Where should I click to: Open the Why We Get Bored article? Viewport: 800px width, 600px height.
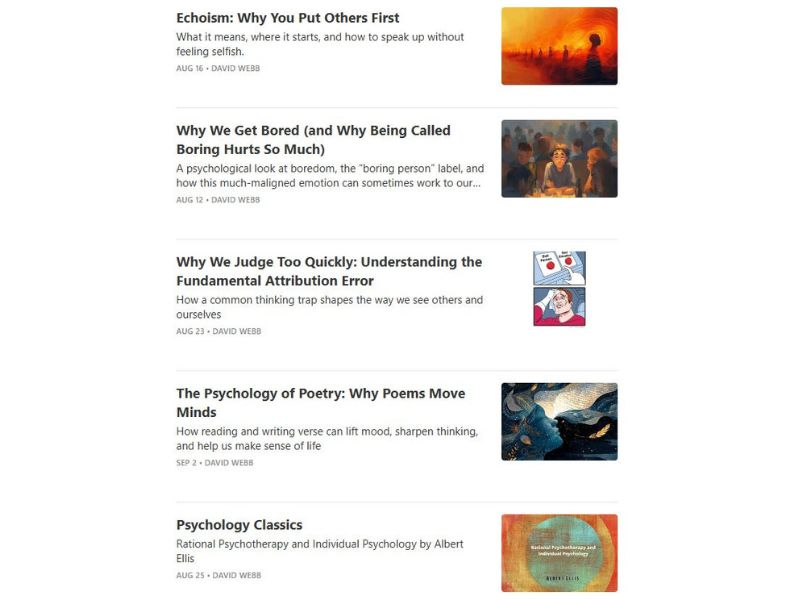[313, 140]
